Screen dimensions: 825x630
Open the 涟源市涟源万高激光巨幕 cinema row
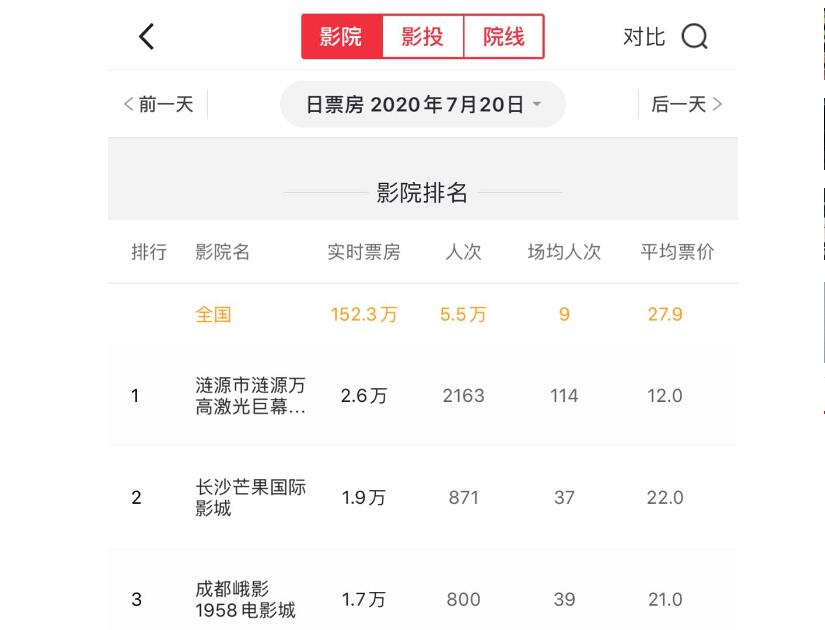[x=422, y=396]
